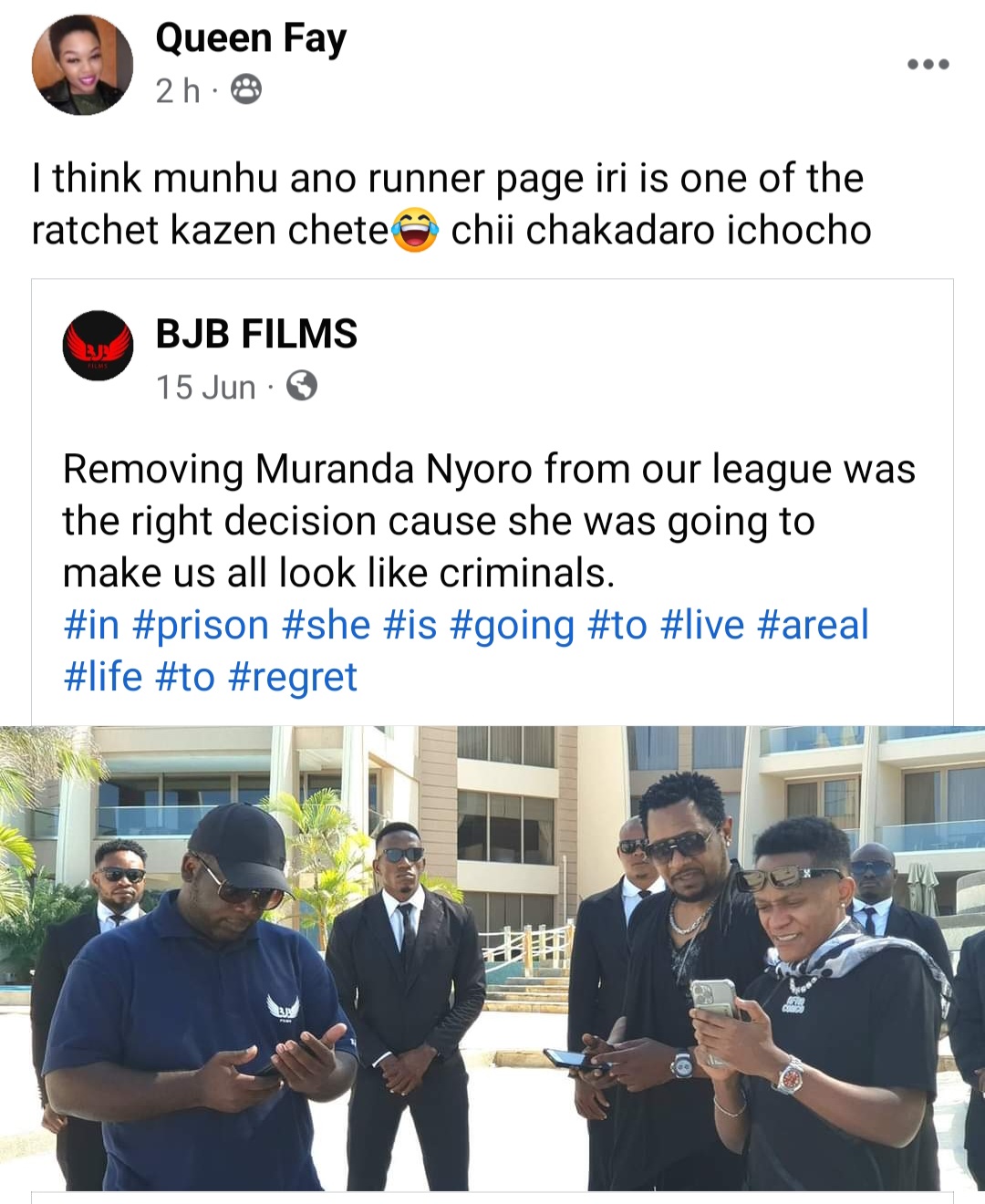Open the BJB FILMS page name
Screen dimensions: 985x1204
256,334
